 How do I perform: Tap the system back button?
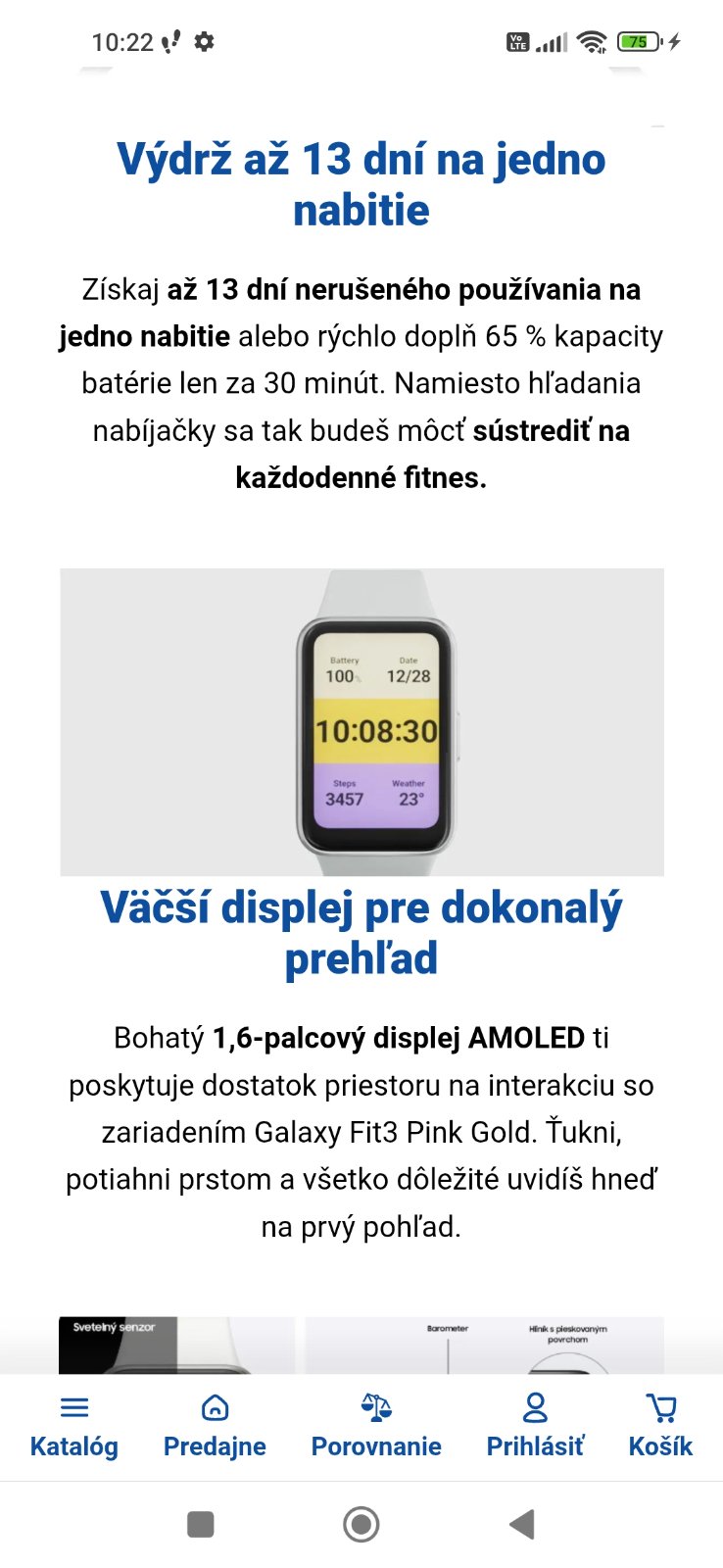[x=522, y=1524]
